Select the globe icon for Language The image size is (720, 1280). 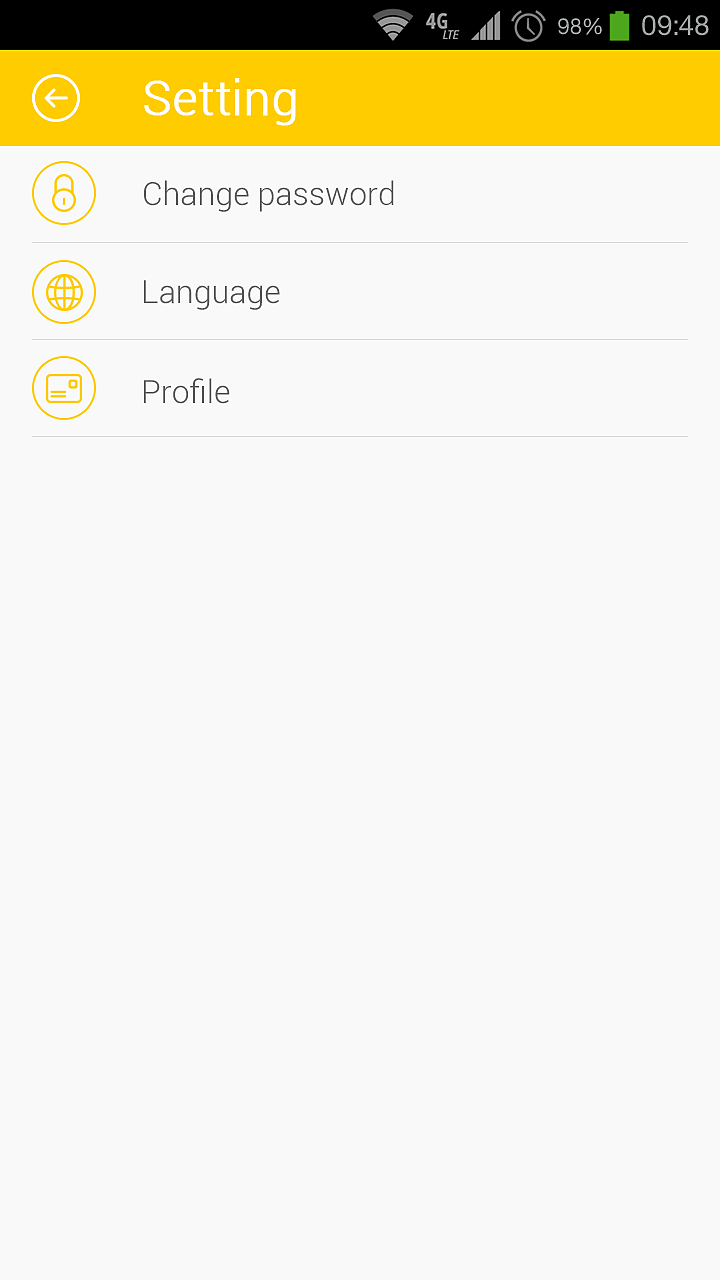click(x=64, y=292)
